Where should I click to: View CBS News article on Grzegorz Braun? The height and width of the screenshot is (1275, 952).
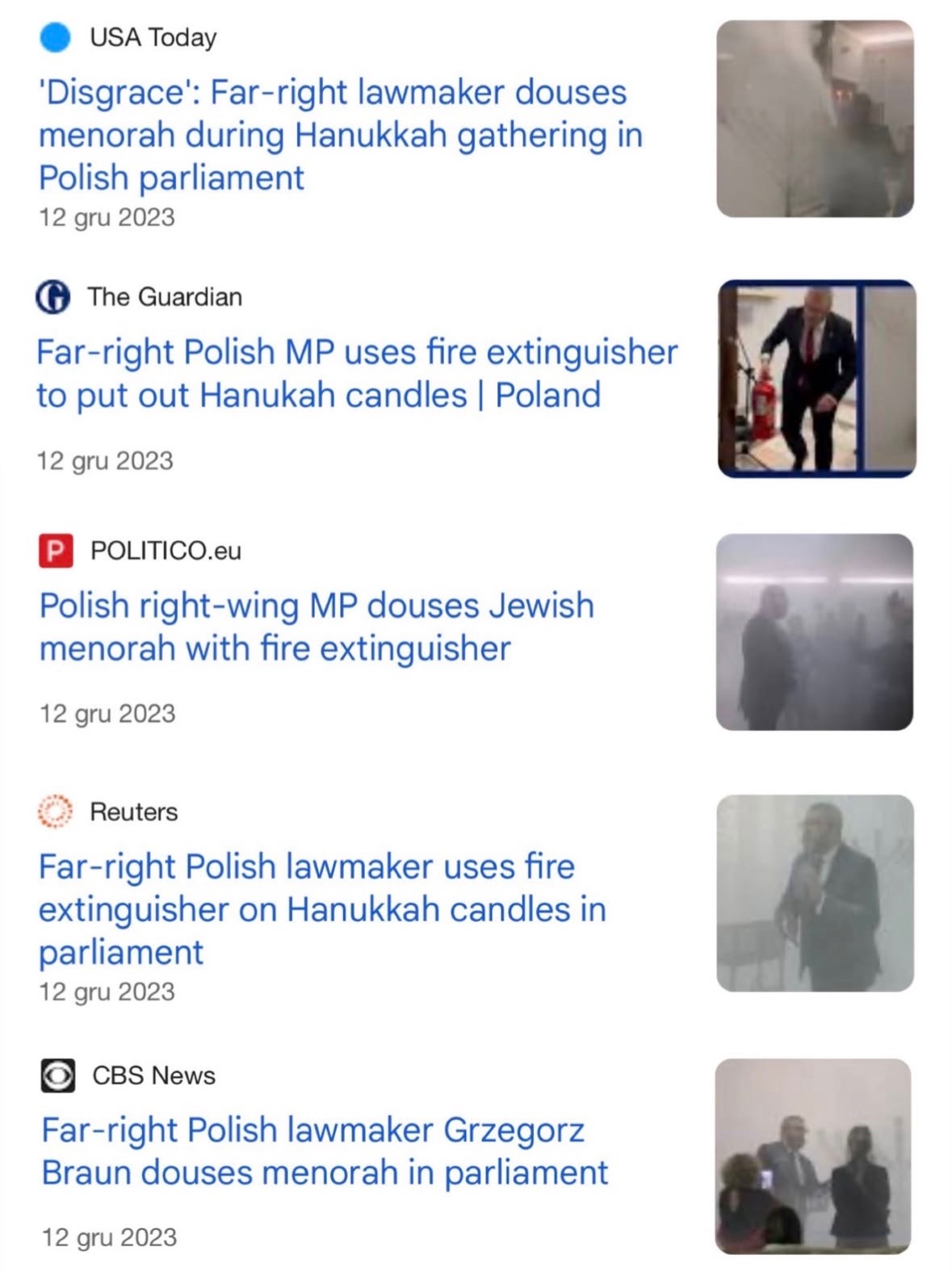click(x=325, y=1151)
